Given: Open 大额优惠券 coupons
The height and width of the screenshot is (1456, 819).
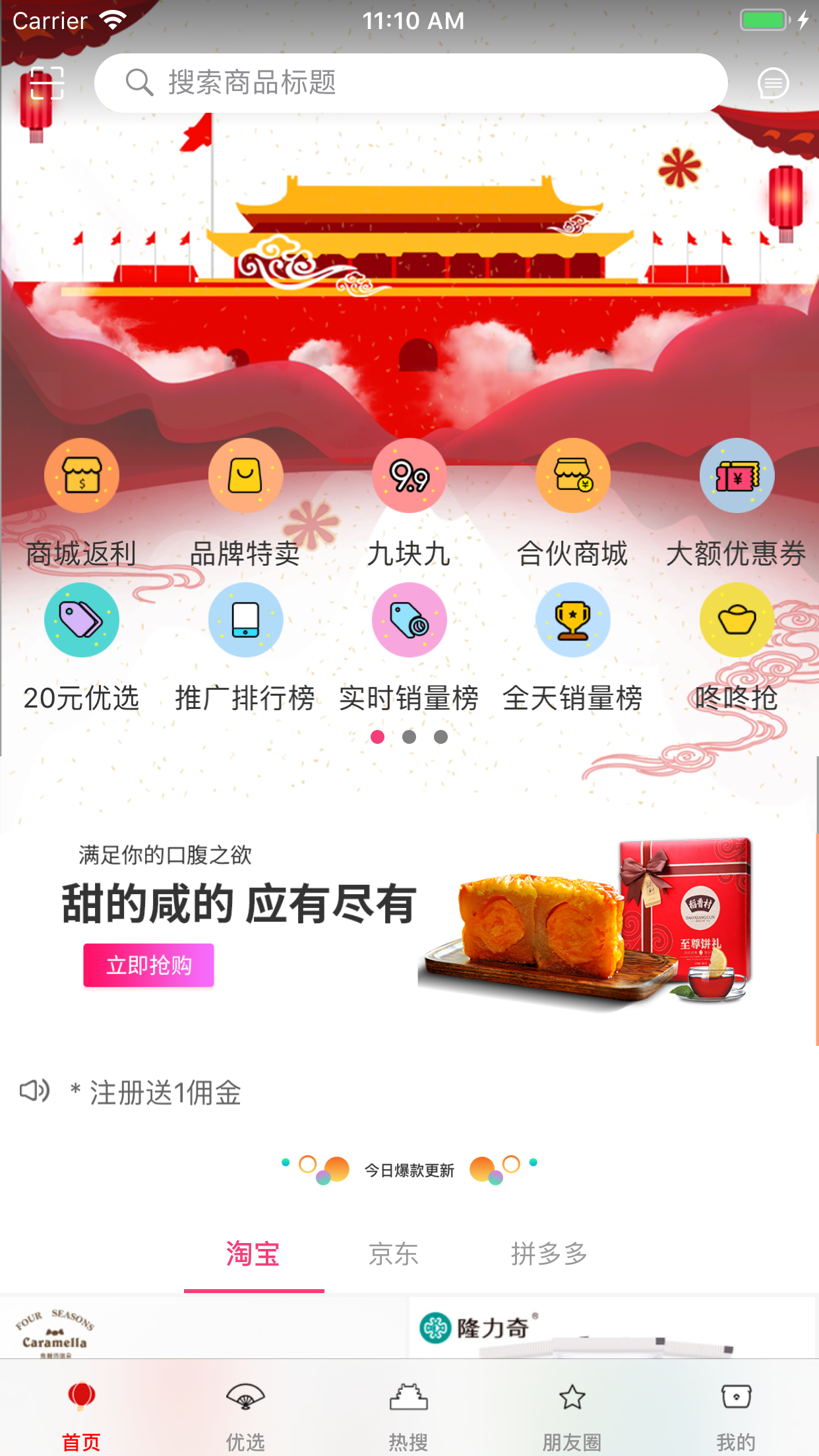Looking at the screenshot, I should tap(737, 502).
